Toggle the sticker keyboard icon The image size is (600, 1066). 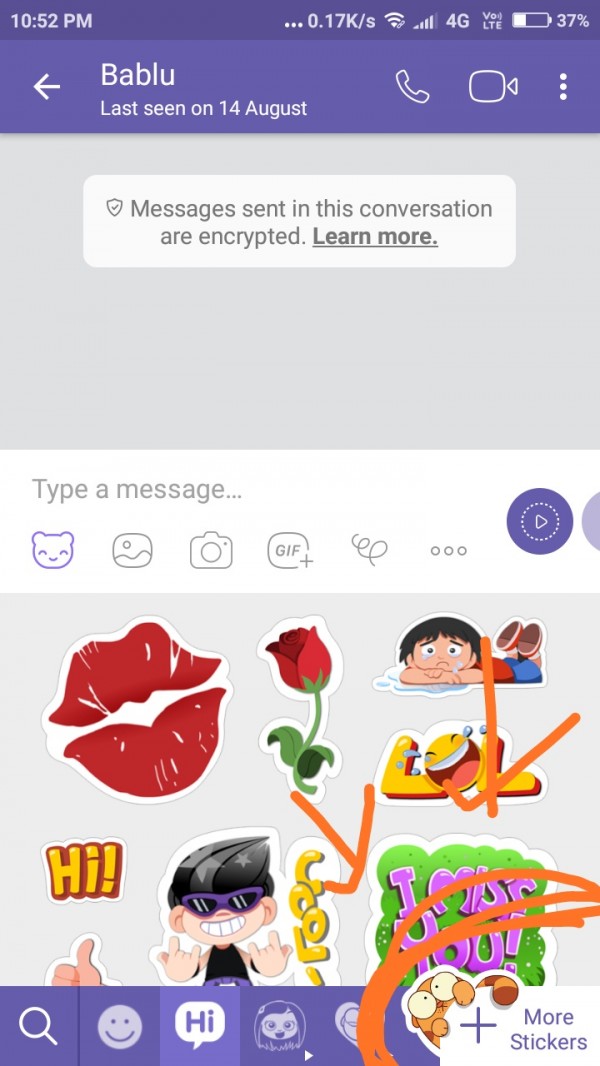pyautogui.click(x=54, y=550)
